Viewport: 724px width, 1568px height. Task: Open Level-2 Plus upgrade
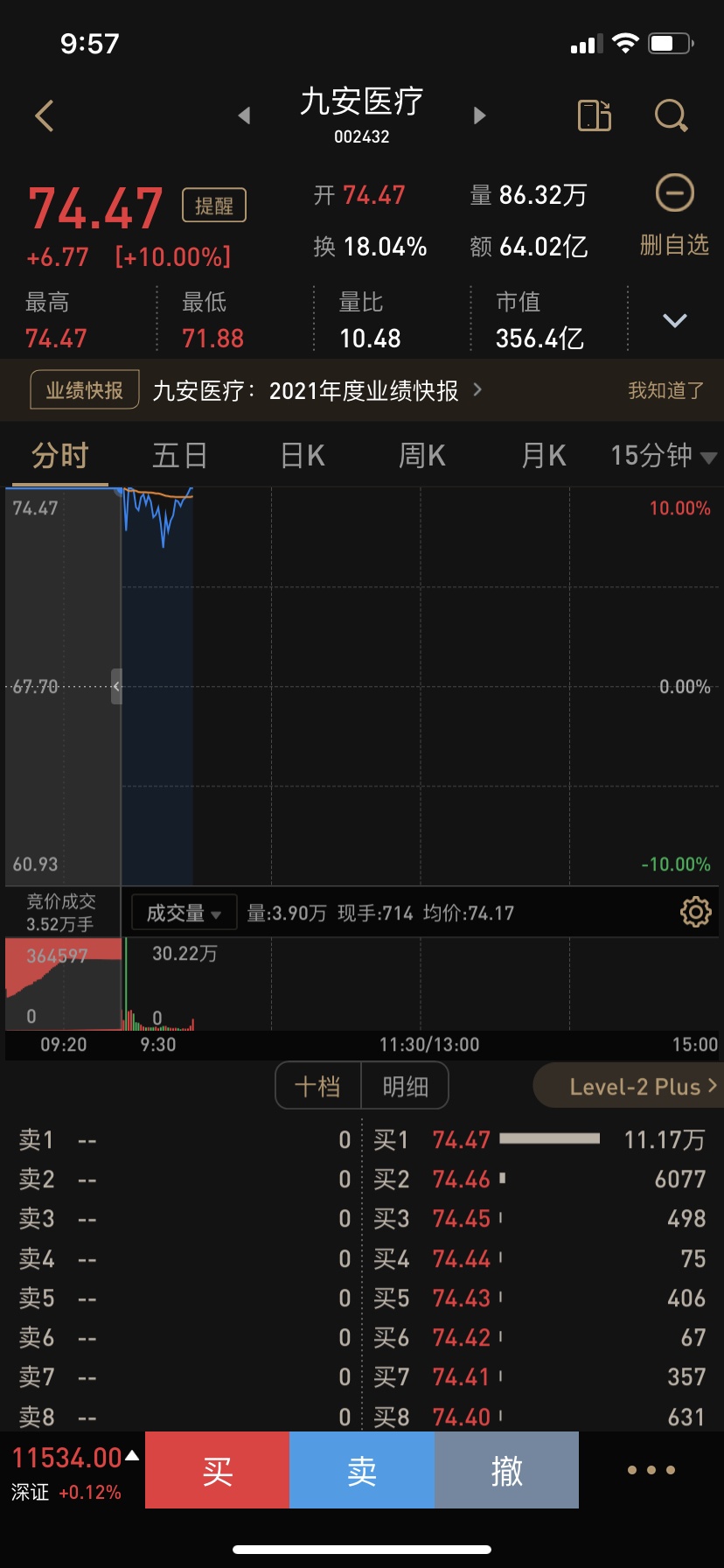tap(631, 1086)
